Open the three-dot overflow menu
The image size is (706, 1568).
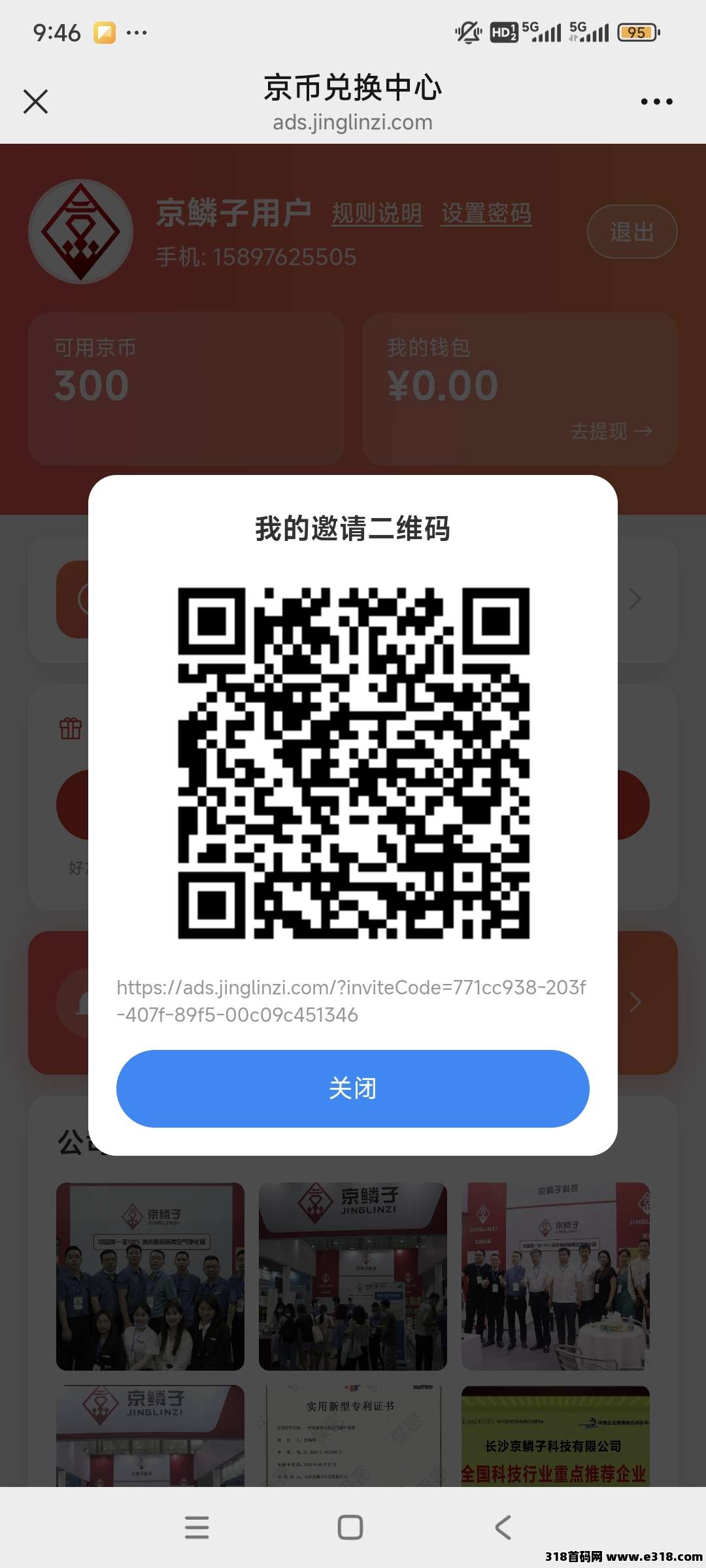656,102
